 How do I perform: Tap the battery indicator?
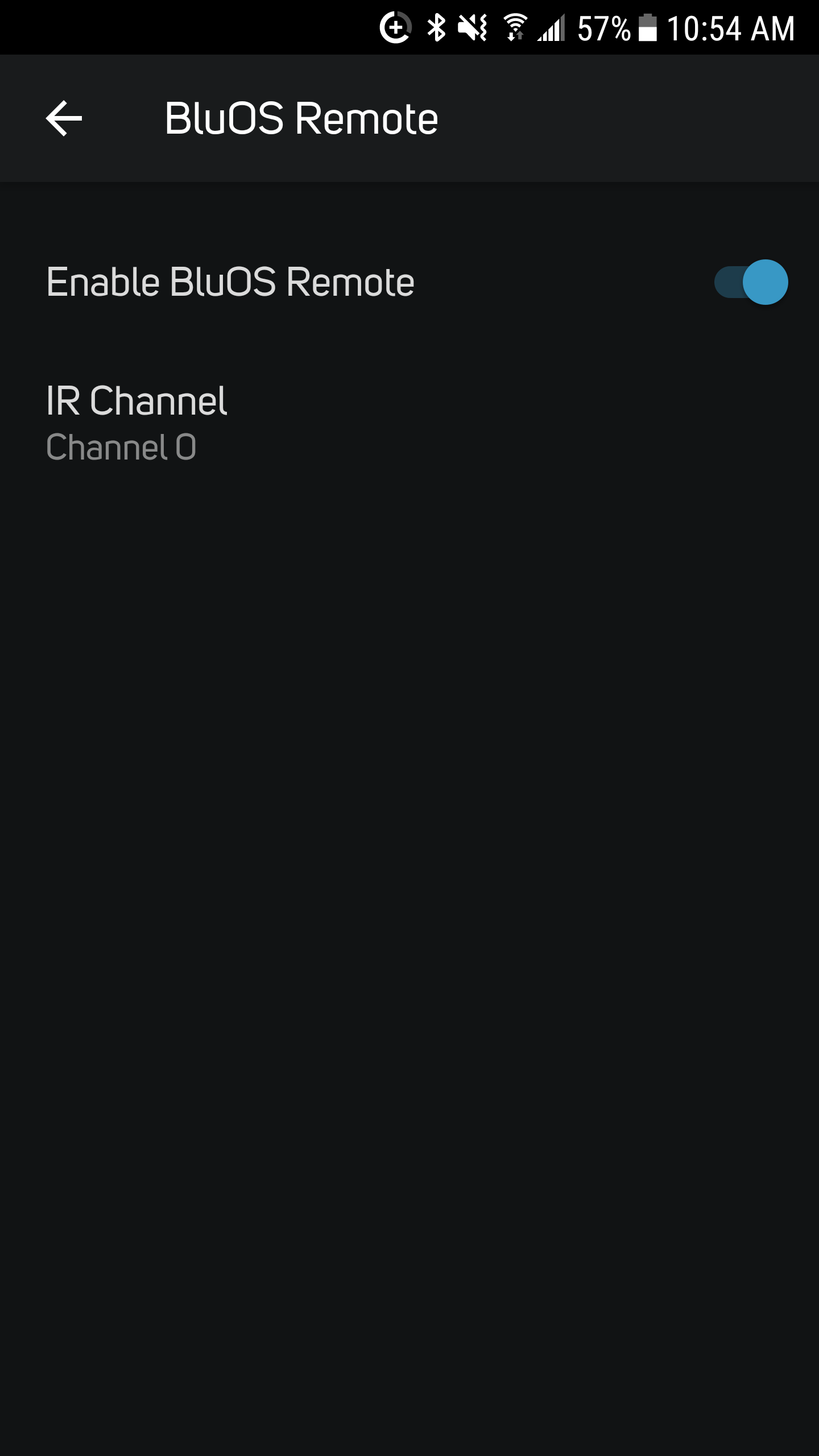coord(648,27)
